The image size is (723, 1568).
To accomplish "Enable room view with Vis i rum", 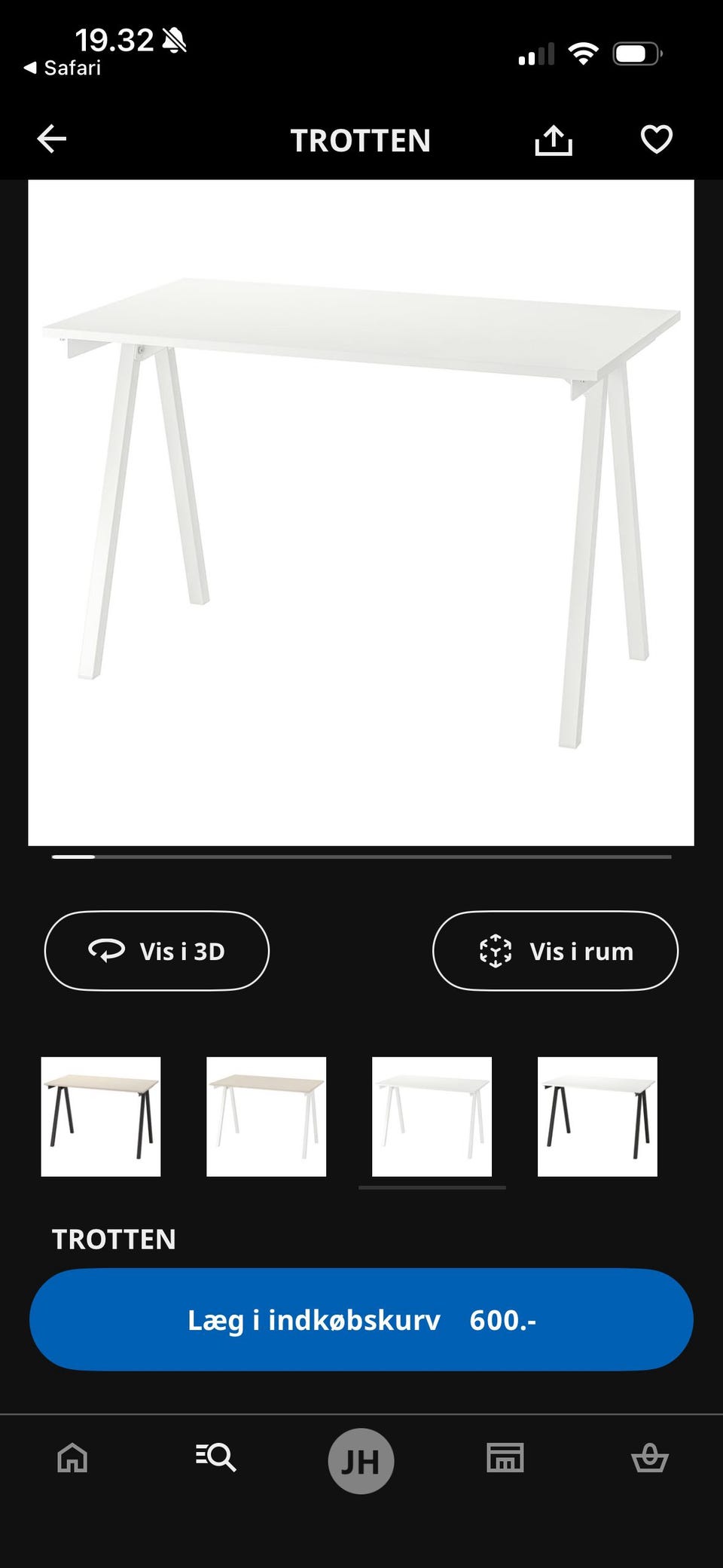I will 555,950.
